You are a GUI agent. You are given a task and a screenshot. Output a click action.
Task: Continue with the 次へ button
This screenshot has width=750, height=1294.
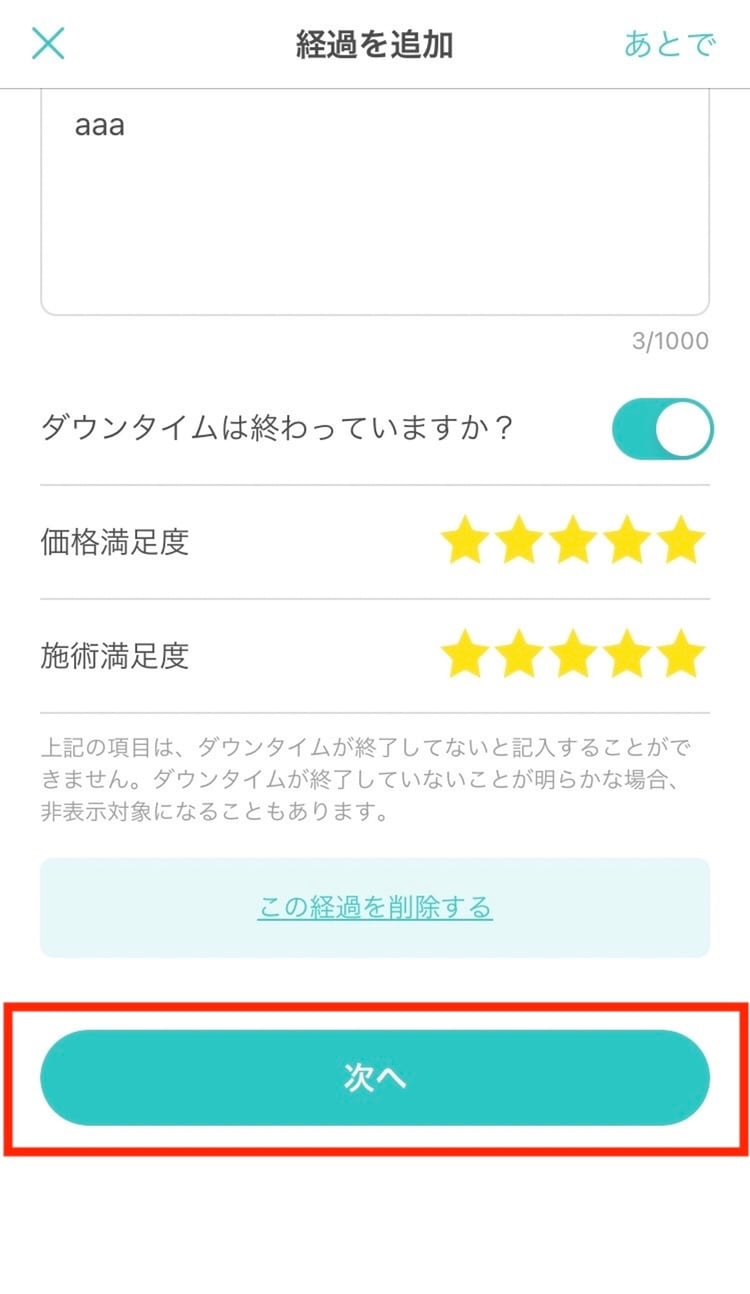pyautogui.click(x=375, y=1077)
